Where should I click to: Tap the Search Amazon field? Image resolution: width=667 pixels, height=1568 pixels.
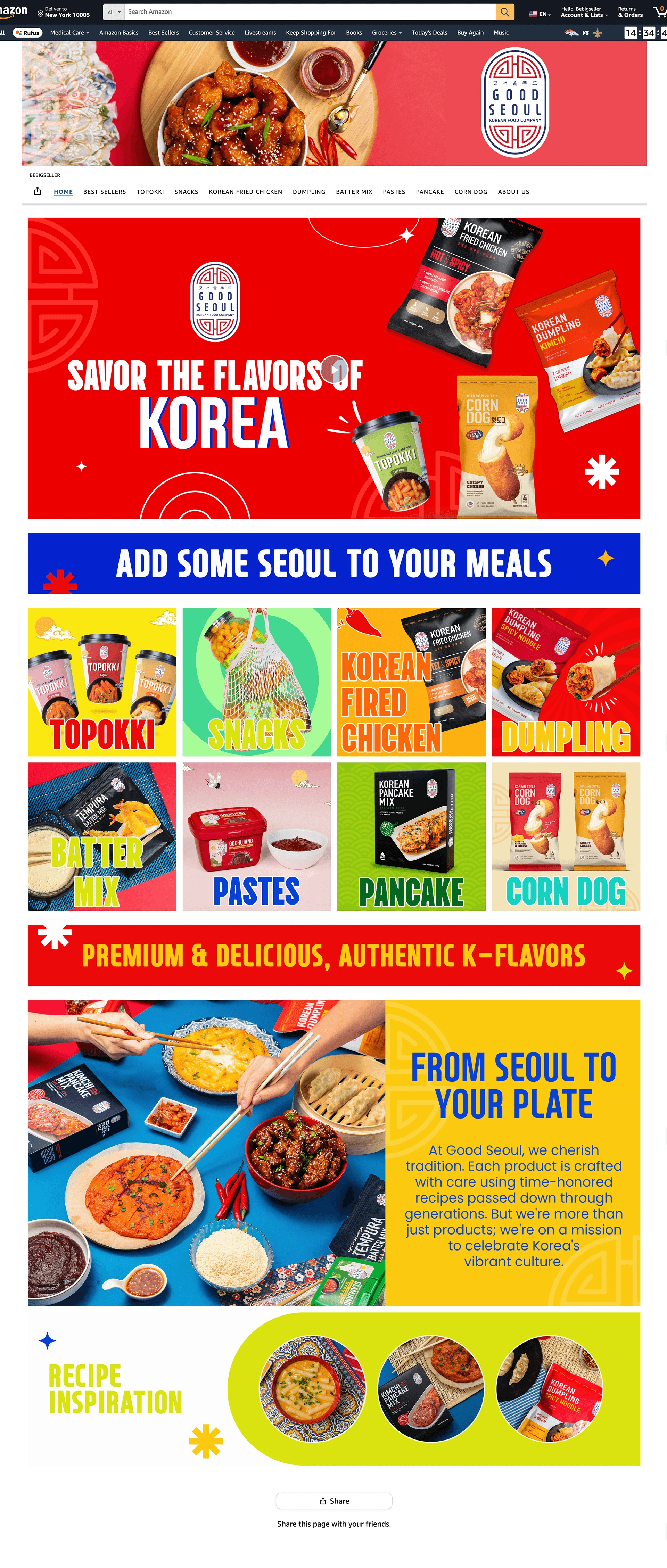coord(309,11)
